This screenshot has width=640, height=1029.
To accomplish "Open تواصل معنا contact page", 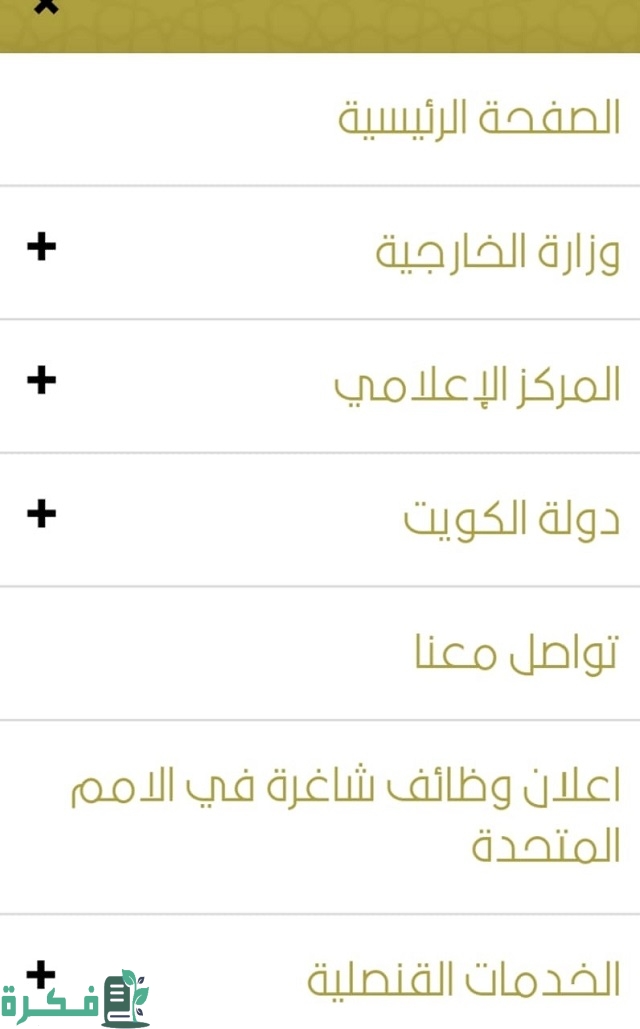I will [x=516, y=653].
